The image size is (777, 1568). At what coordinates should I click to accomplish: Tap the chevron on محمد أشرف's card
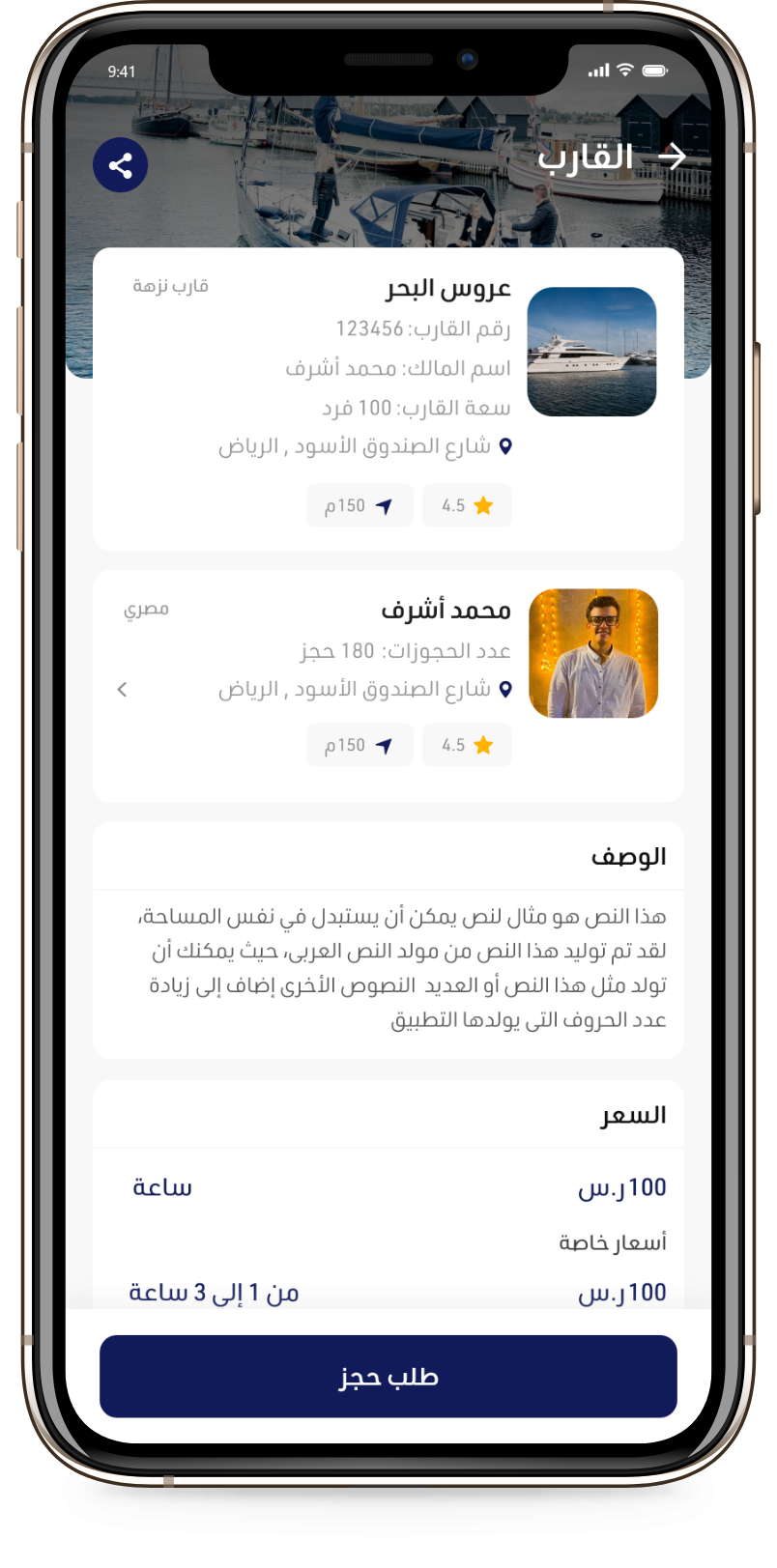point(122,689)
